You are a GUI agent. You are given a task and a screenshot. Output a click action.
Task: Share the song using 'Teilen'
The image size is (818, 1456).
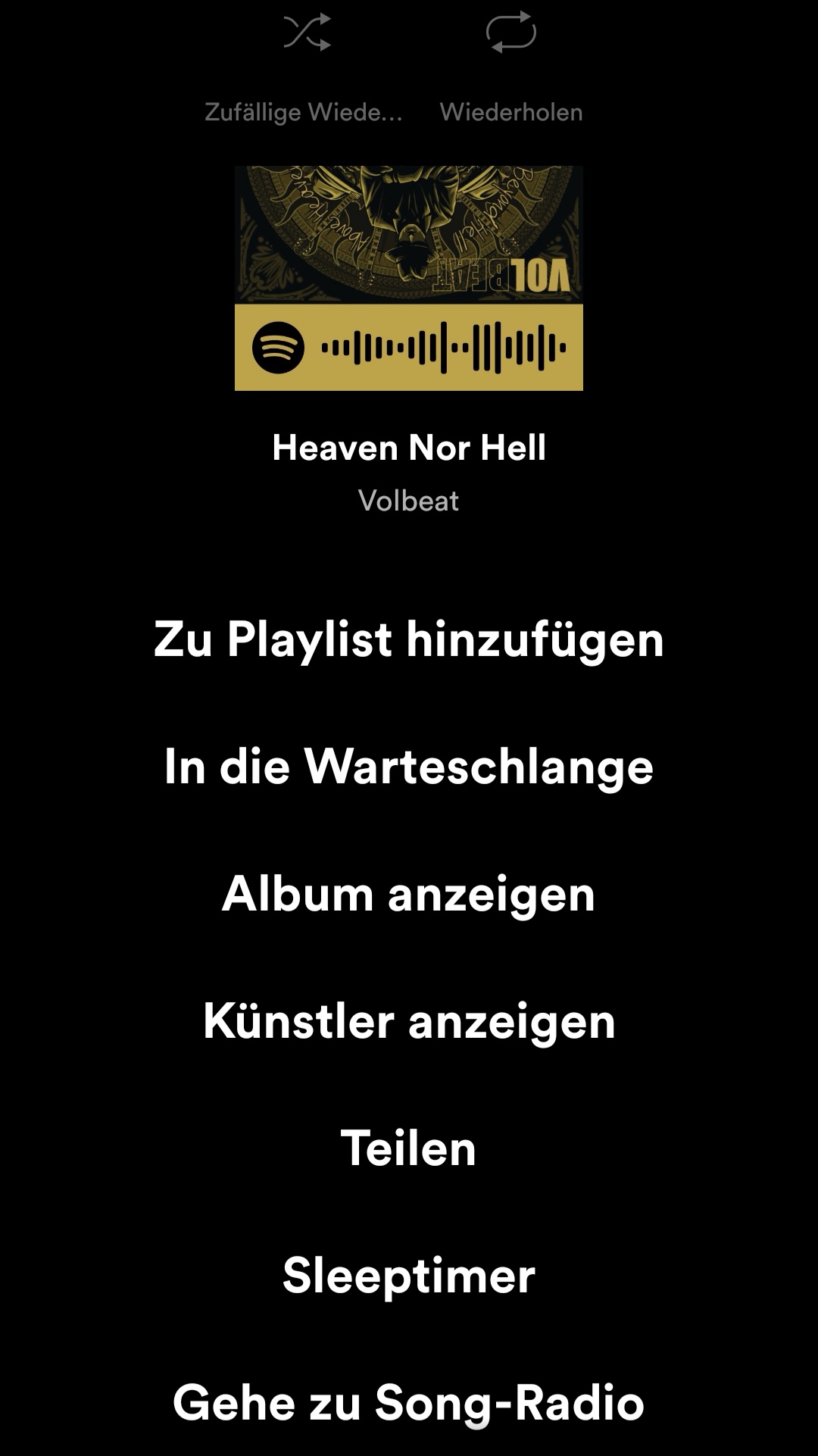(409, 1148)
